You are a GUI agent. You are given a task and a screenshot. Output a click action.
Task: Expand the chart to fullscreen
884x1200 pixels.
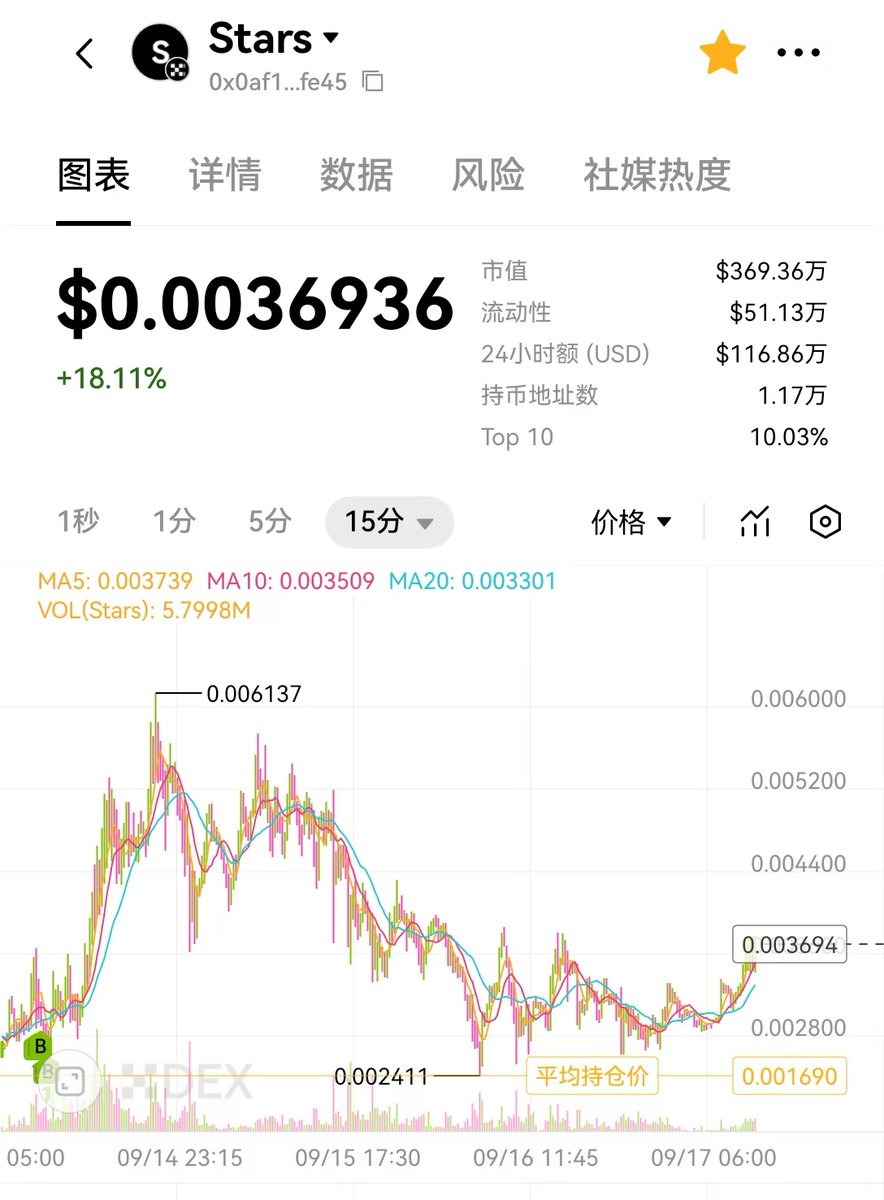69,1081
